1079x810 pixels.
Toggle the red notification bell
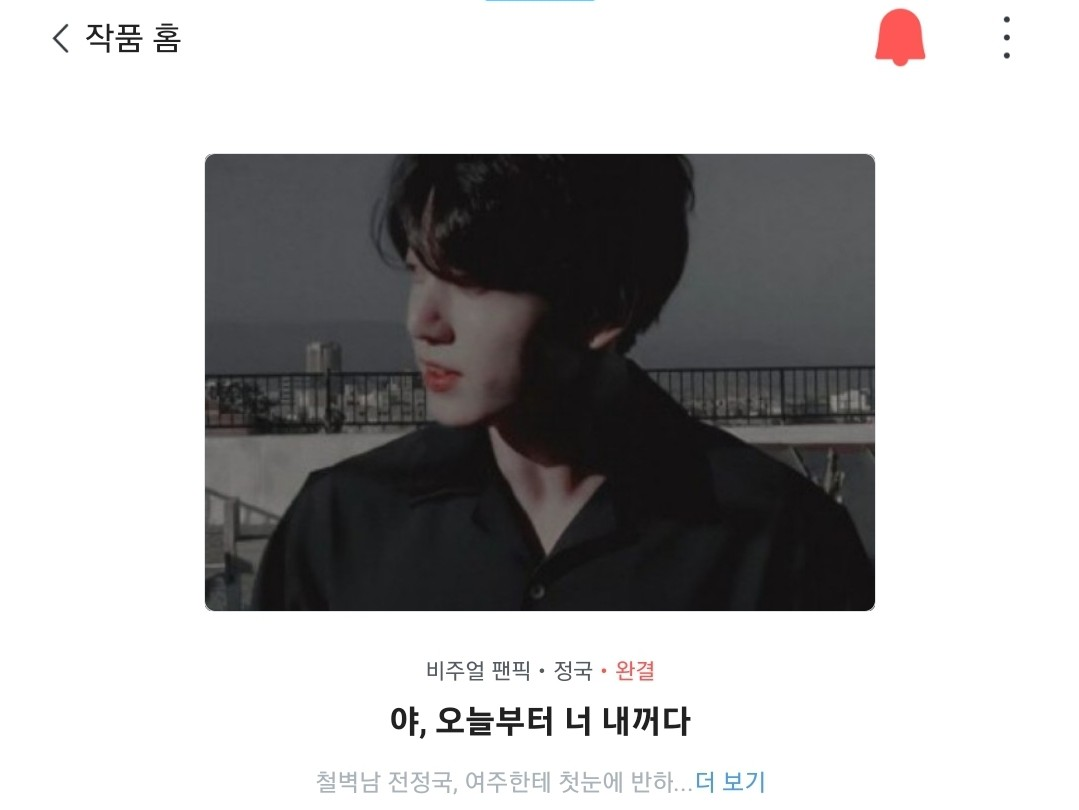(899, 37)
